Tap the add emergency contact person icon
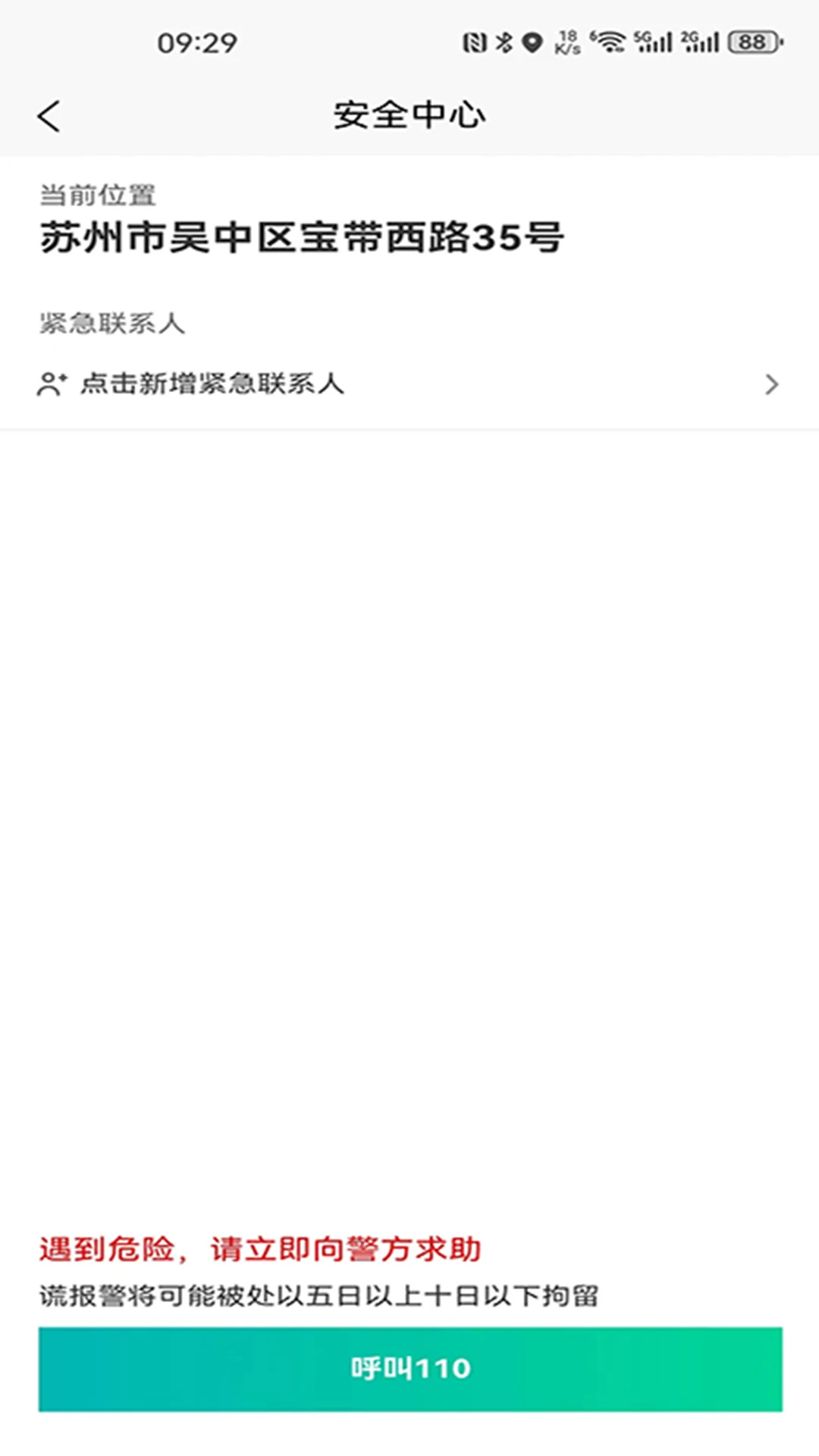Viewport: 819px width, 1456px height. [52, 384]
